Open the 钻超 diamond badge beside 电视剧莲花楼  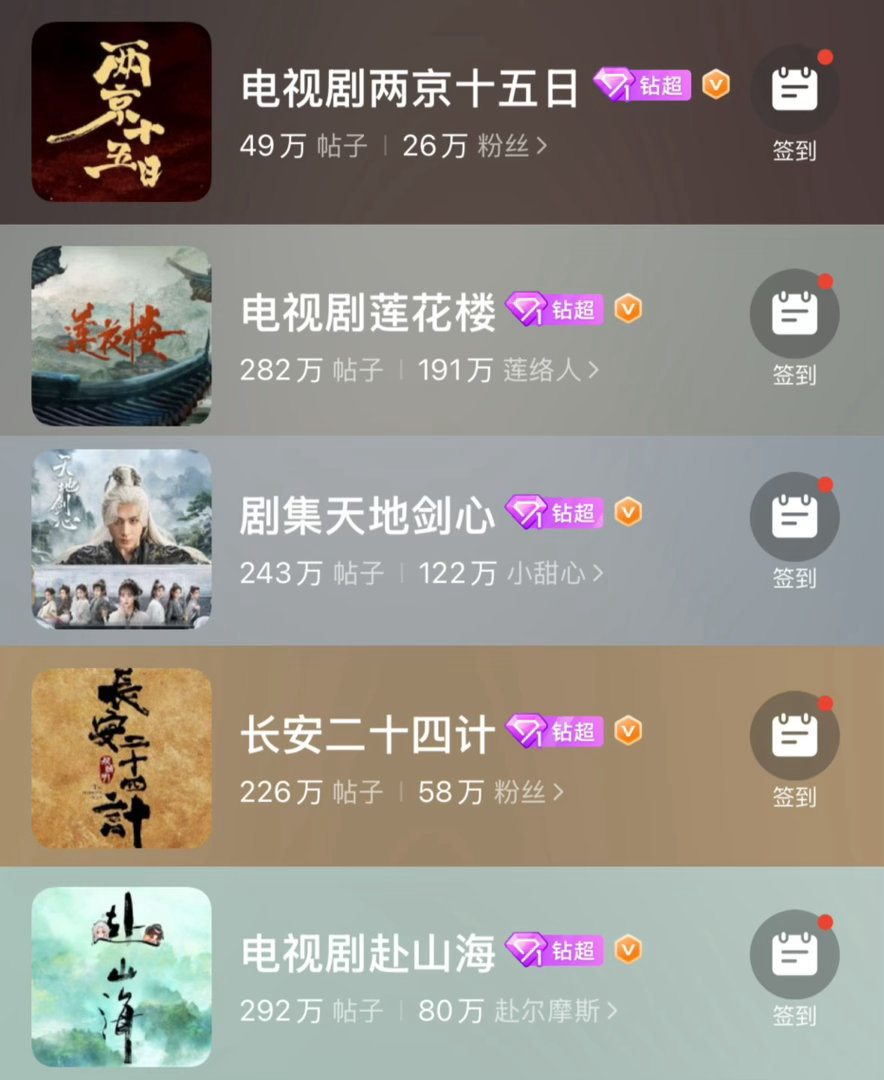(x=557, y=311)
